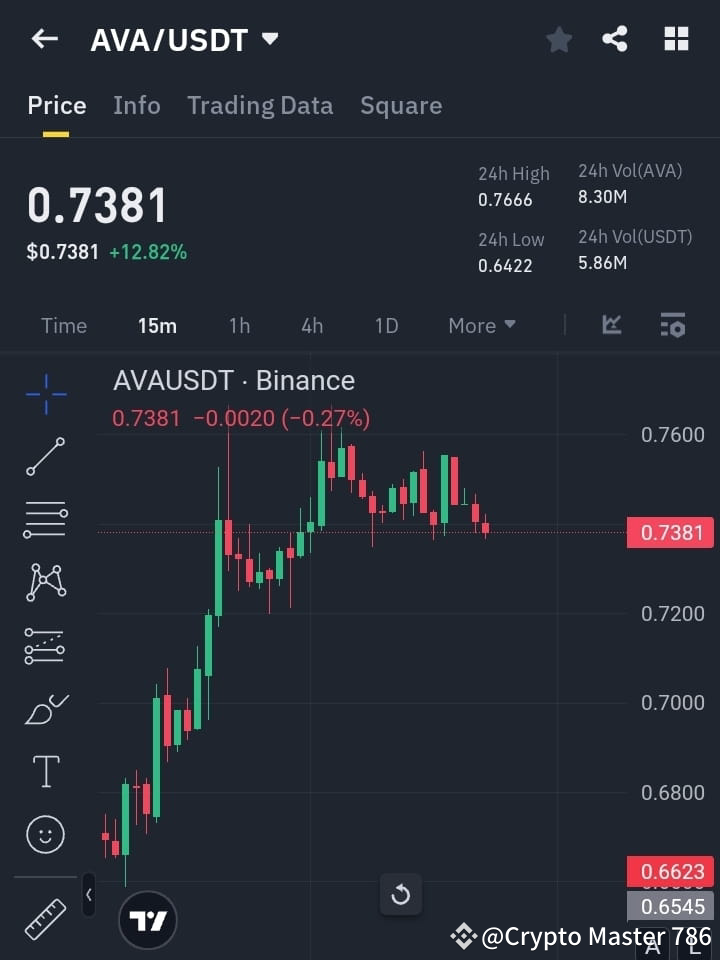720x960 pixels.
Task: Select the ruler measurement tool
Action: click(x=44, y=917)
